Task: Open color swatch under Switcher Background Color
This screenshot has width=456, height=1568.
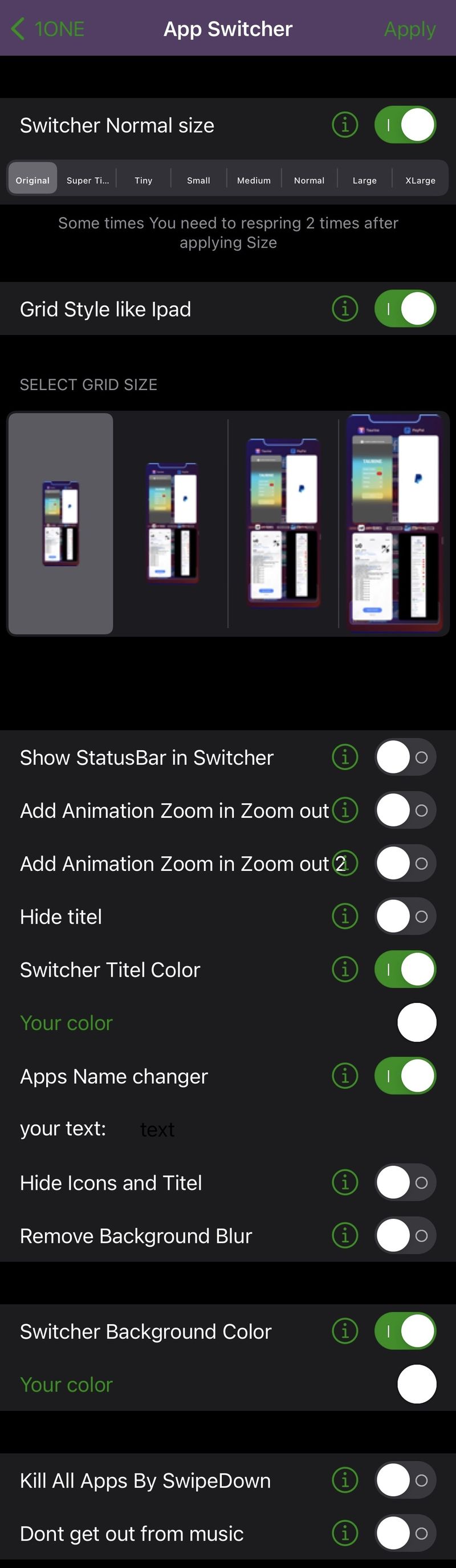Action: coord(417,1384)
